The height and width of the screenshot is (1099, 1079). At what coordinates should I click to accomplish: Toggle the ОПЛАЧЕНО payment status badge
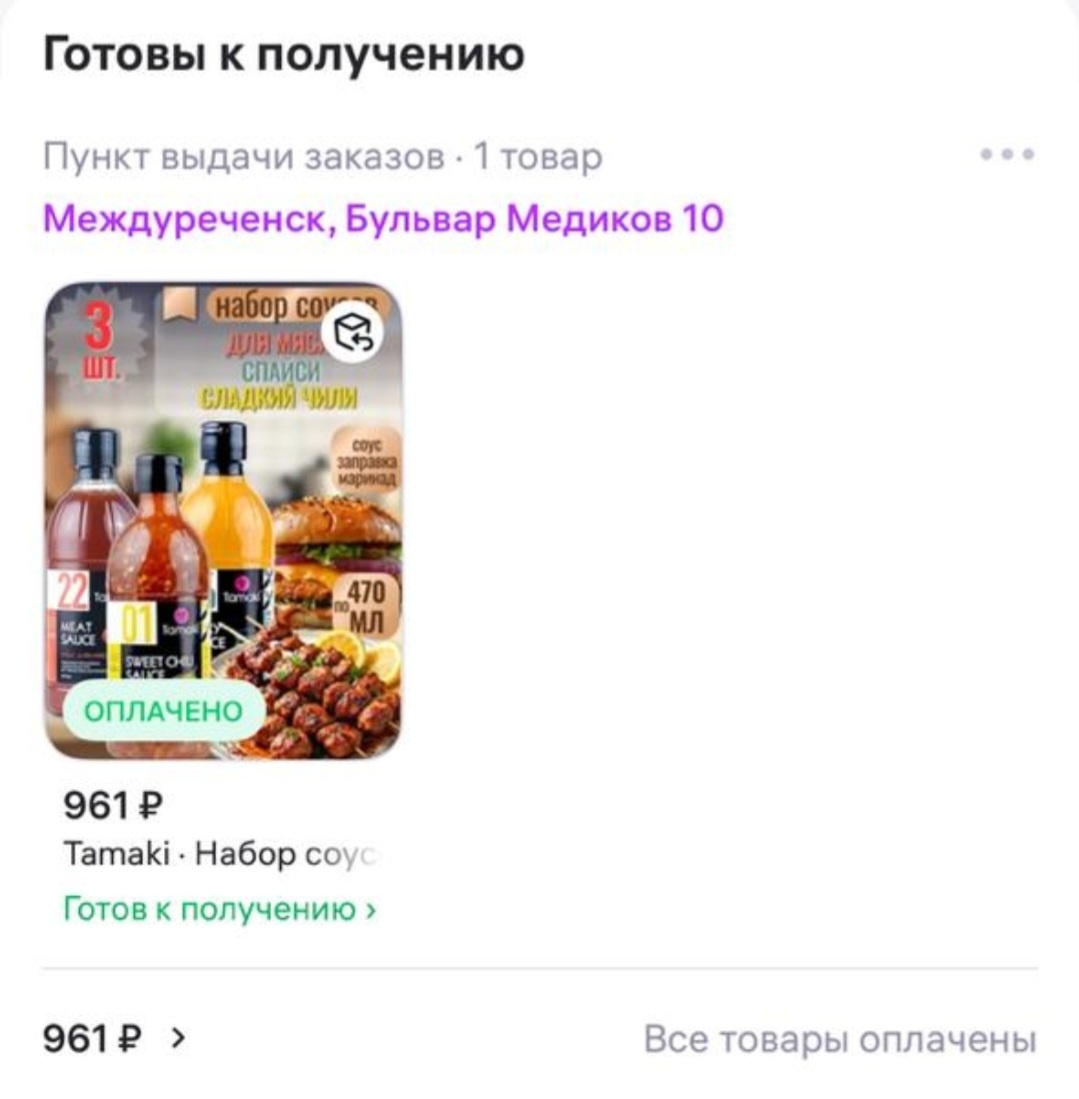(x=163, y=711)
